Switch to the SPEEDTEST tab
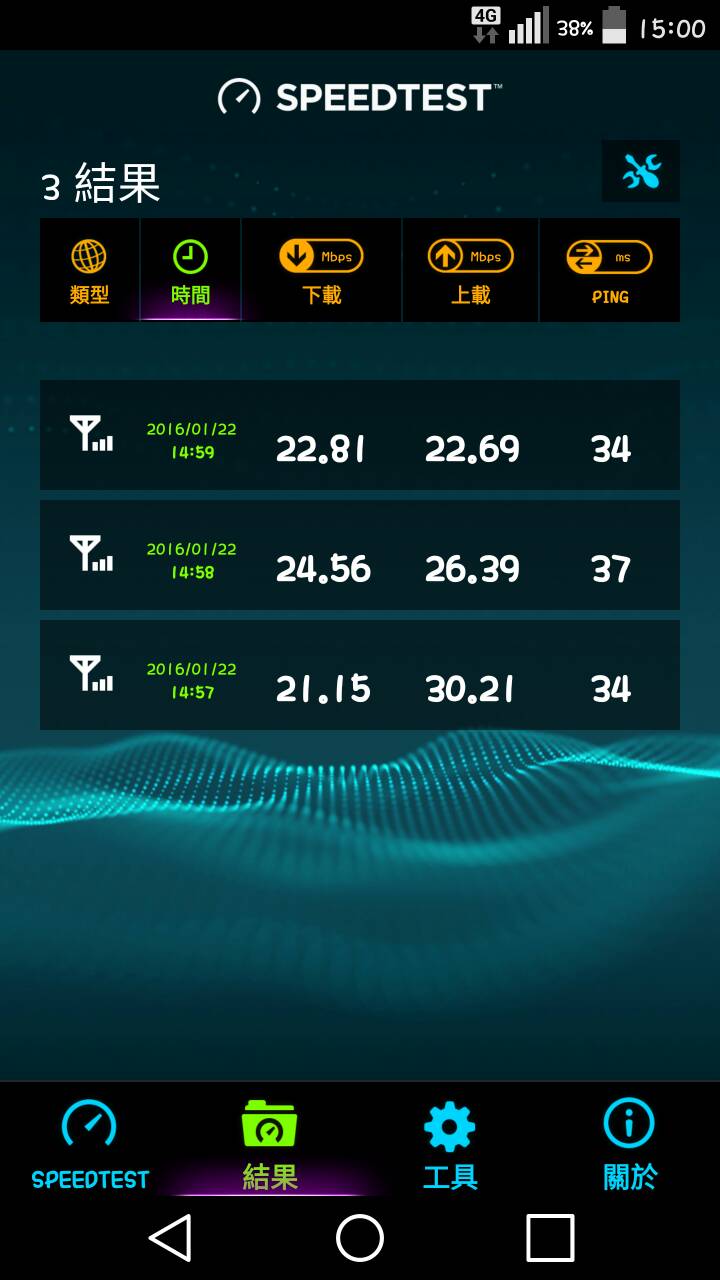 click(x=90, y=1145)
